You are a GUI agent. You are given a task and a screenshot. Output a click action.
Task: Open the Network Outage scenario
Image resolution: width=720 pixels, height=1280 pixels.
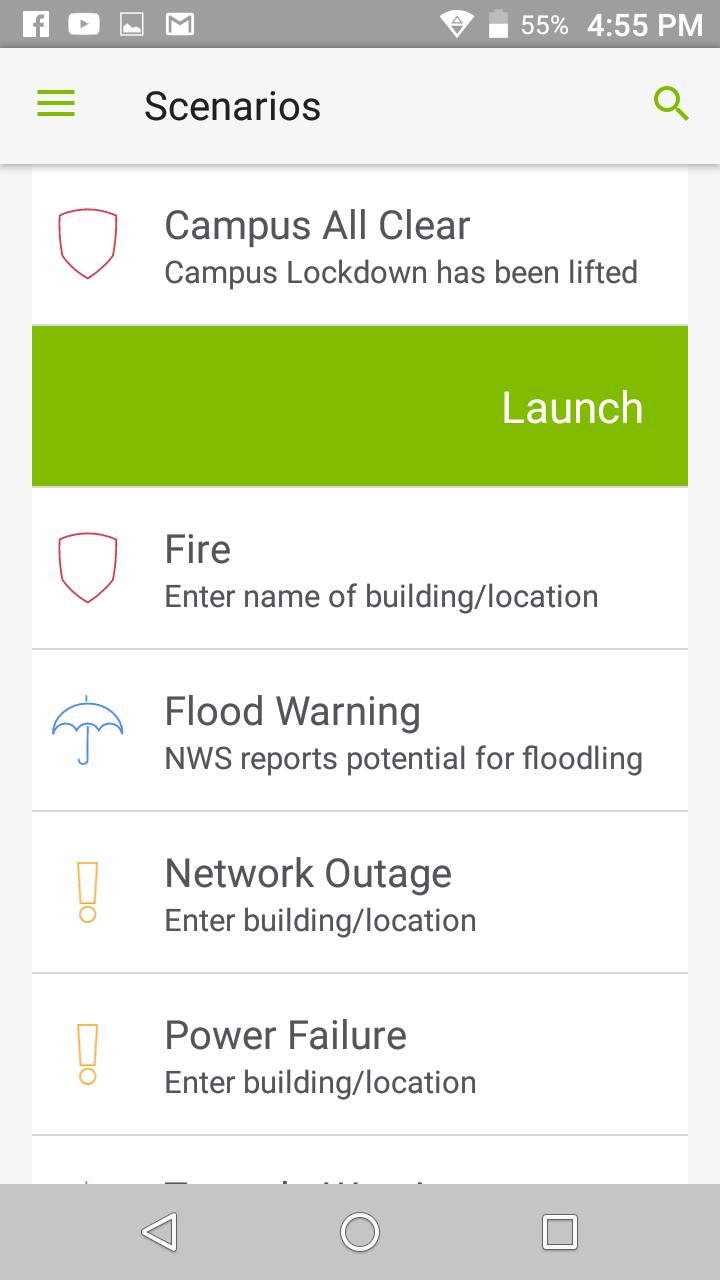(x=360, y=893)
